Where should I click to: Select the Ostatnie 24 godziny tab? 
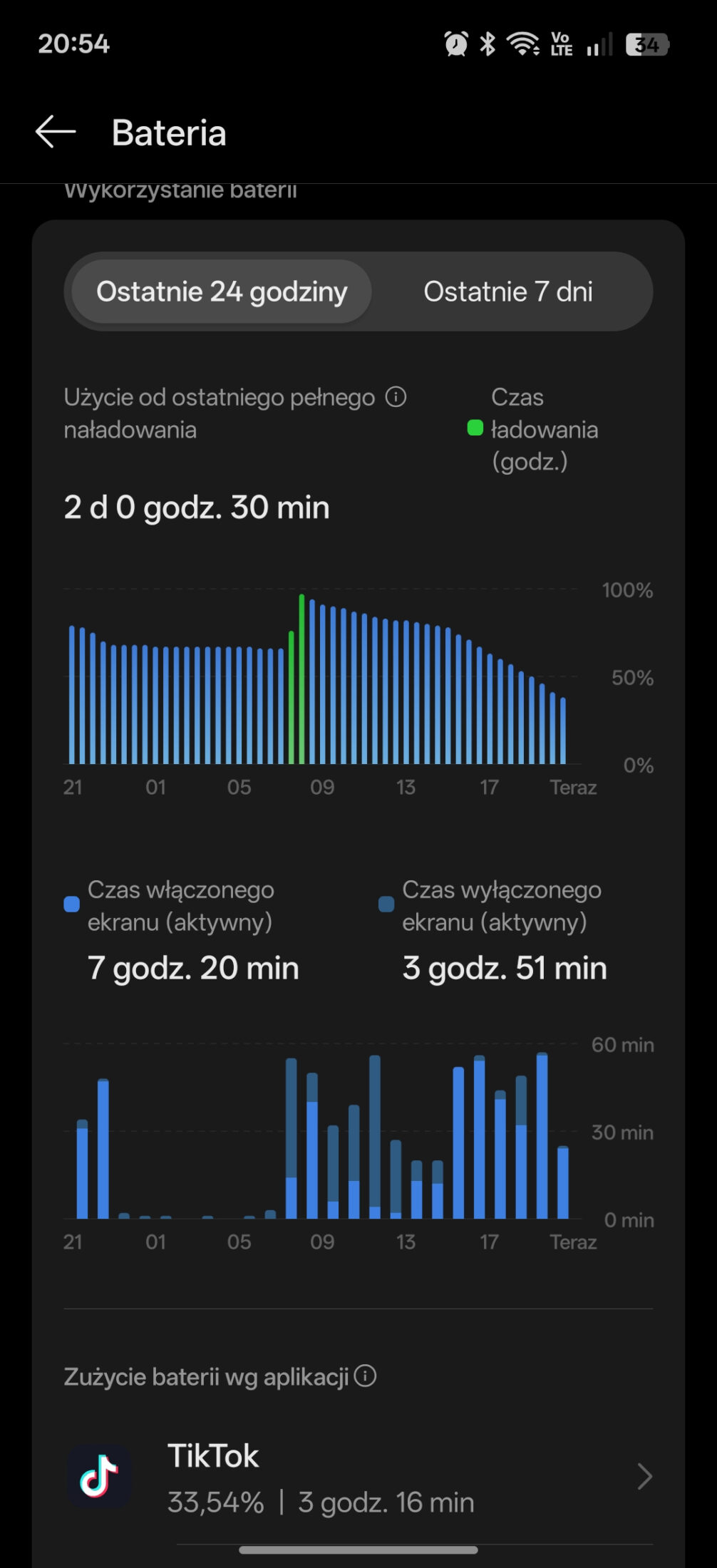click(x=222, y=292)
